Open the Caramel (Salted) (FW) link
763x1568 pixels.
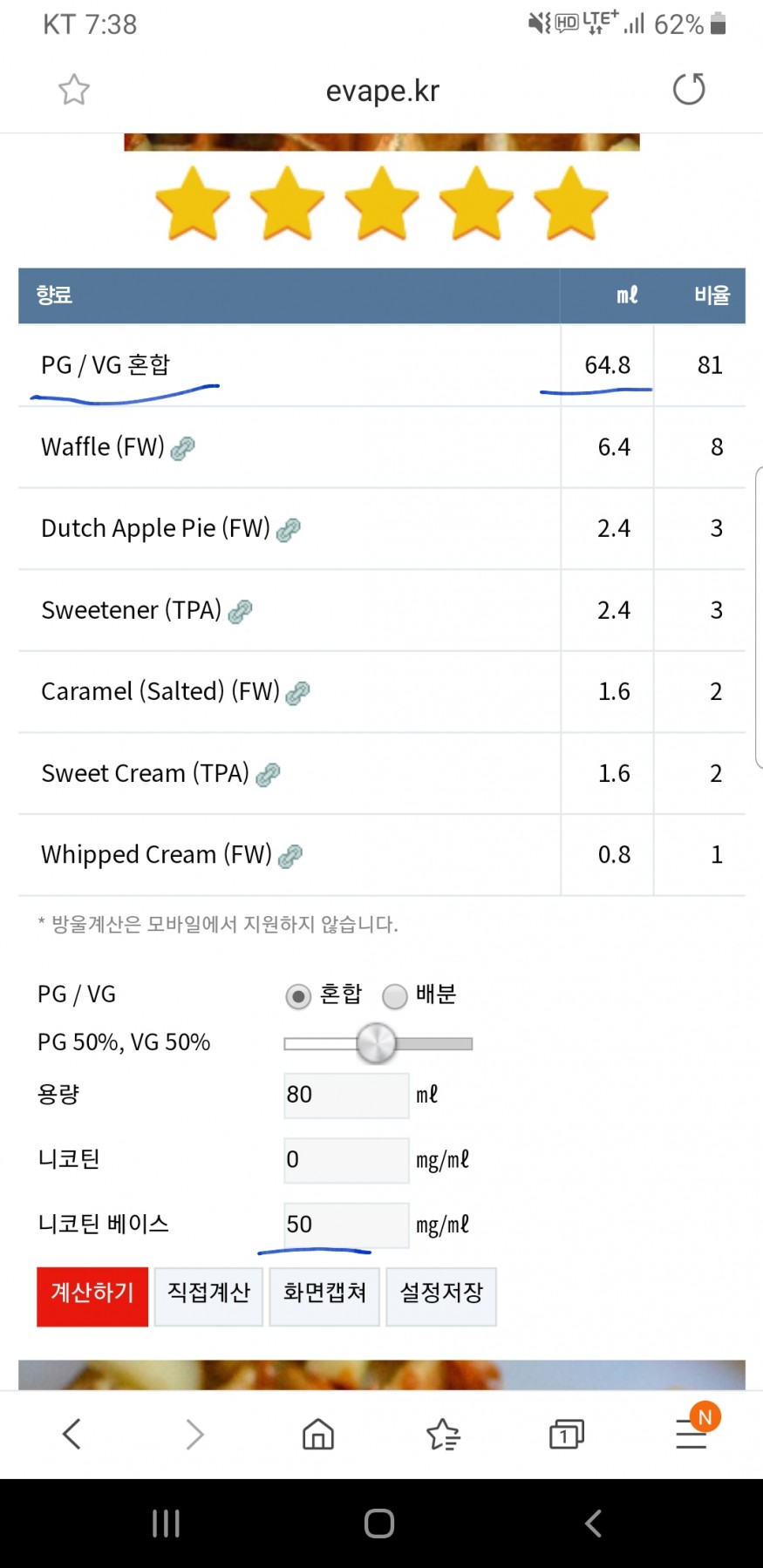coord(297,693)
